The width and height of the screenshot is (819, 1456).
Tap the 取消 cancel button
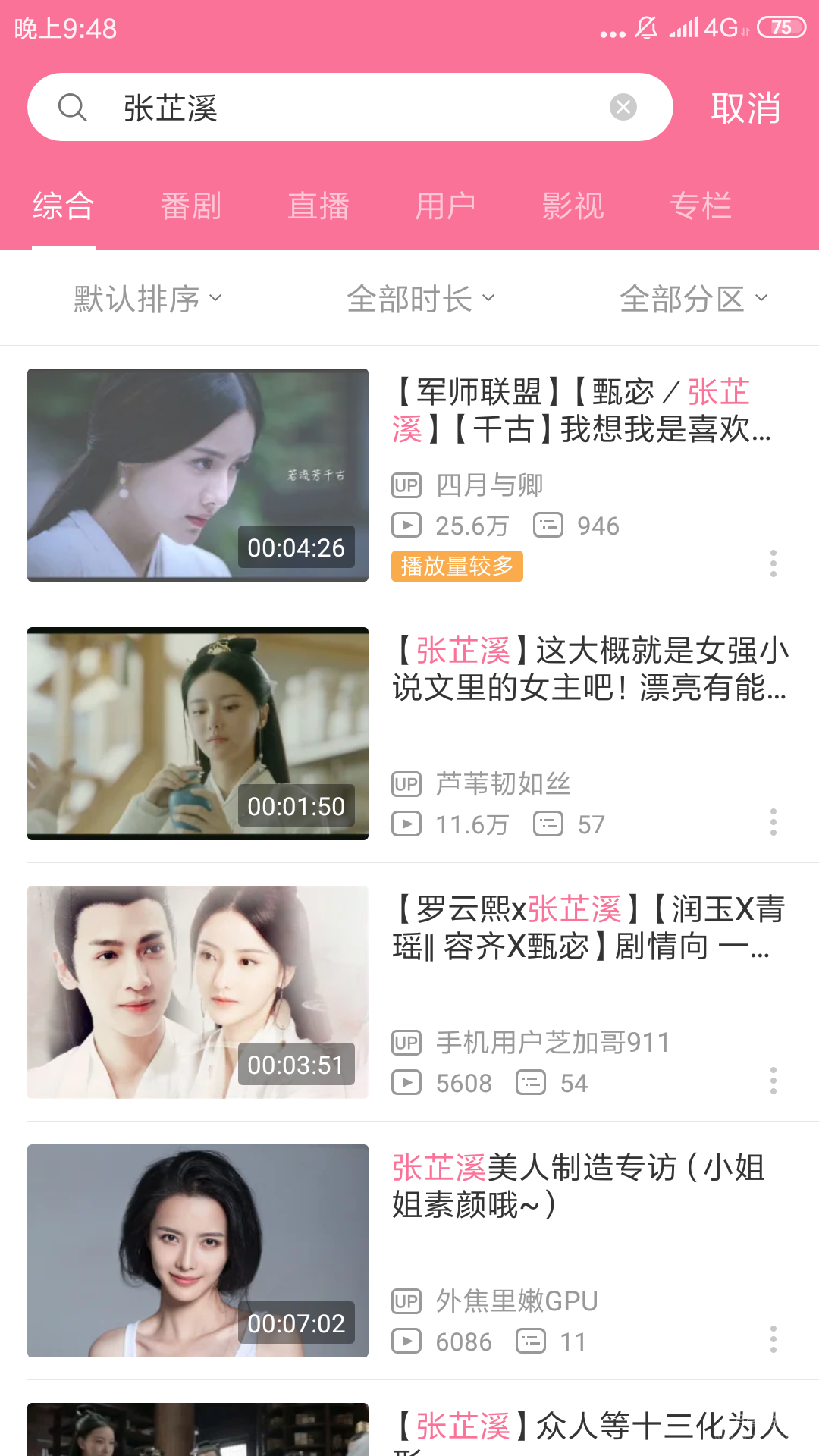point(745,108)
